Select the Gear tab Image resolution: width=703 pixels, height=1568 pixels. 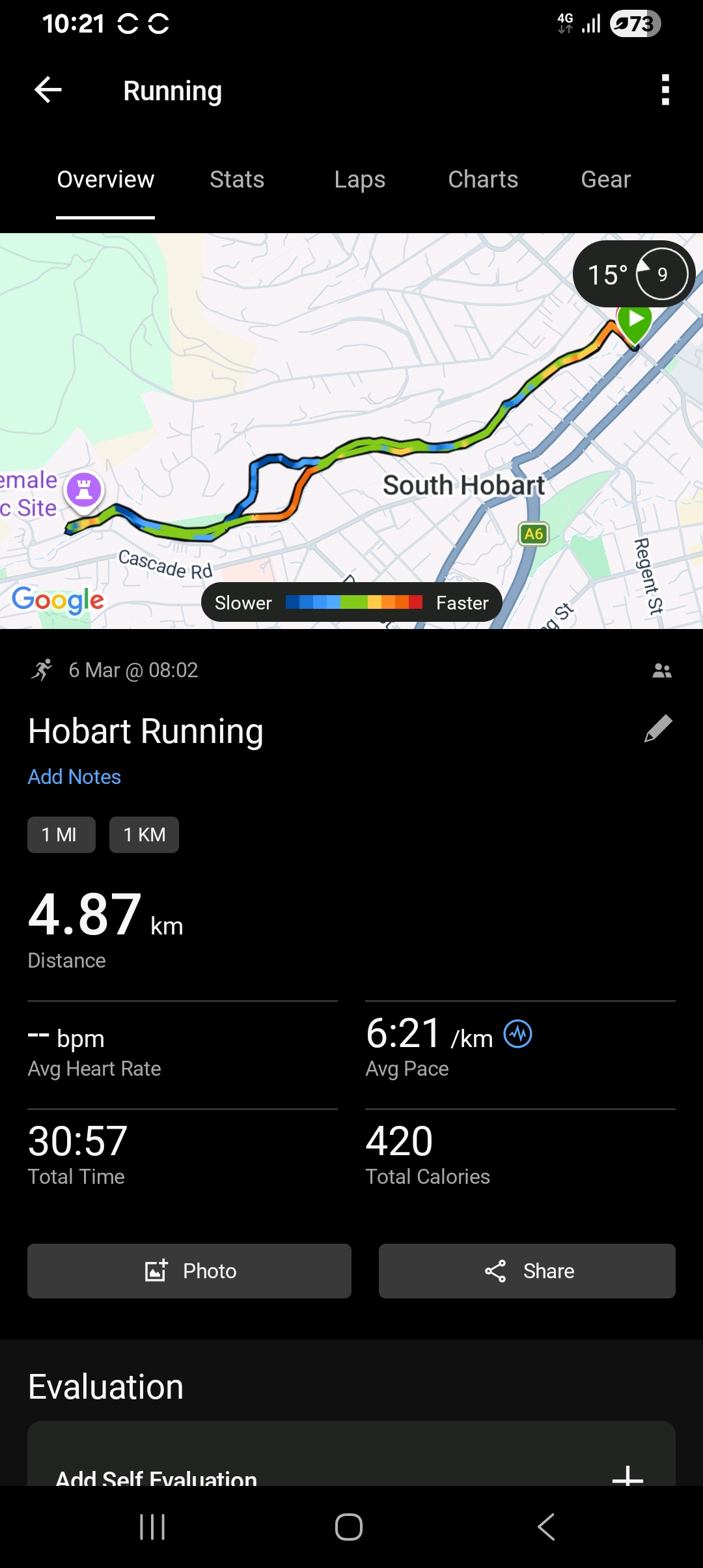coord(605,180)
